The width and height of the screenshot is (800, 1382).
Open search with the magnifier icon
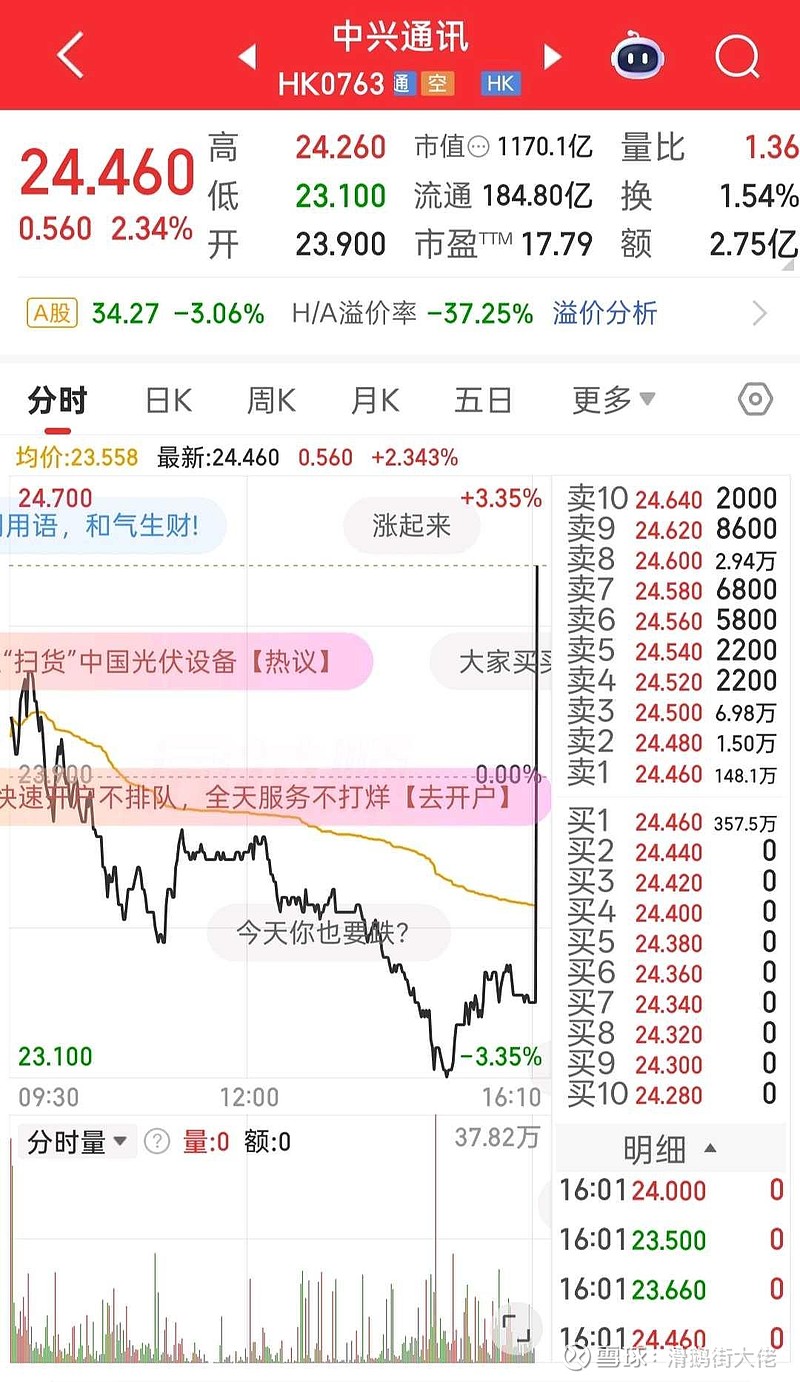[737, 57]
